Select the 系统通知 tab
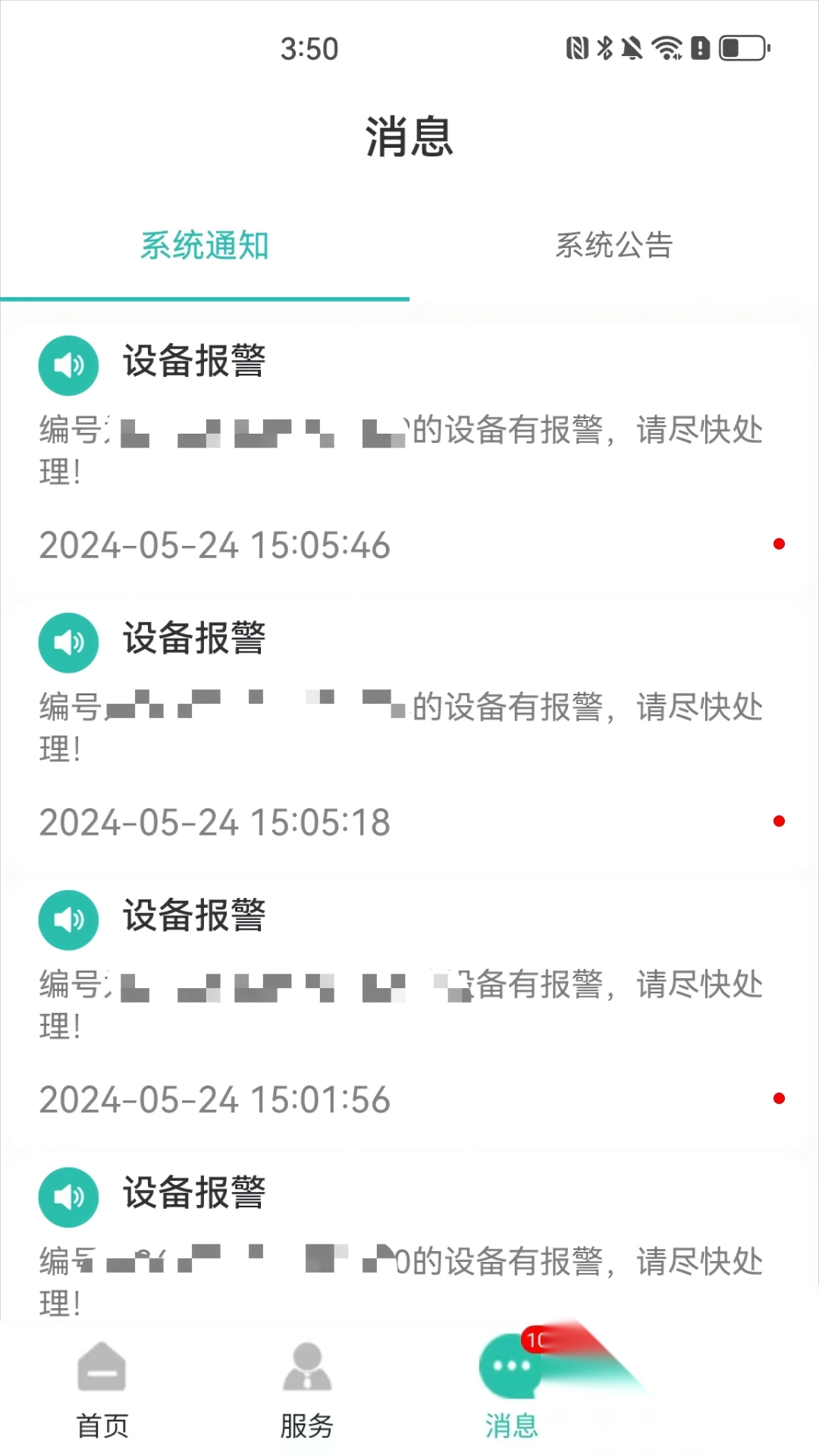This screenshot has width=819, height=1456. pos(205,244)
